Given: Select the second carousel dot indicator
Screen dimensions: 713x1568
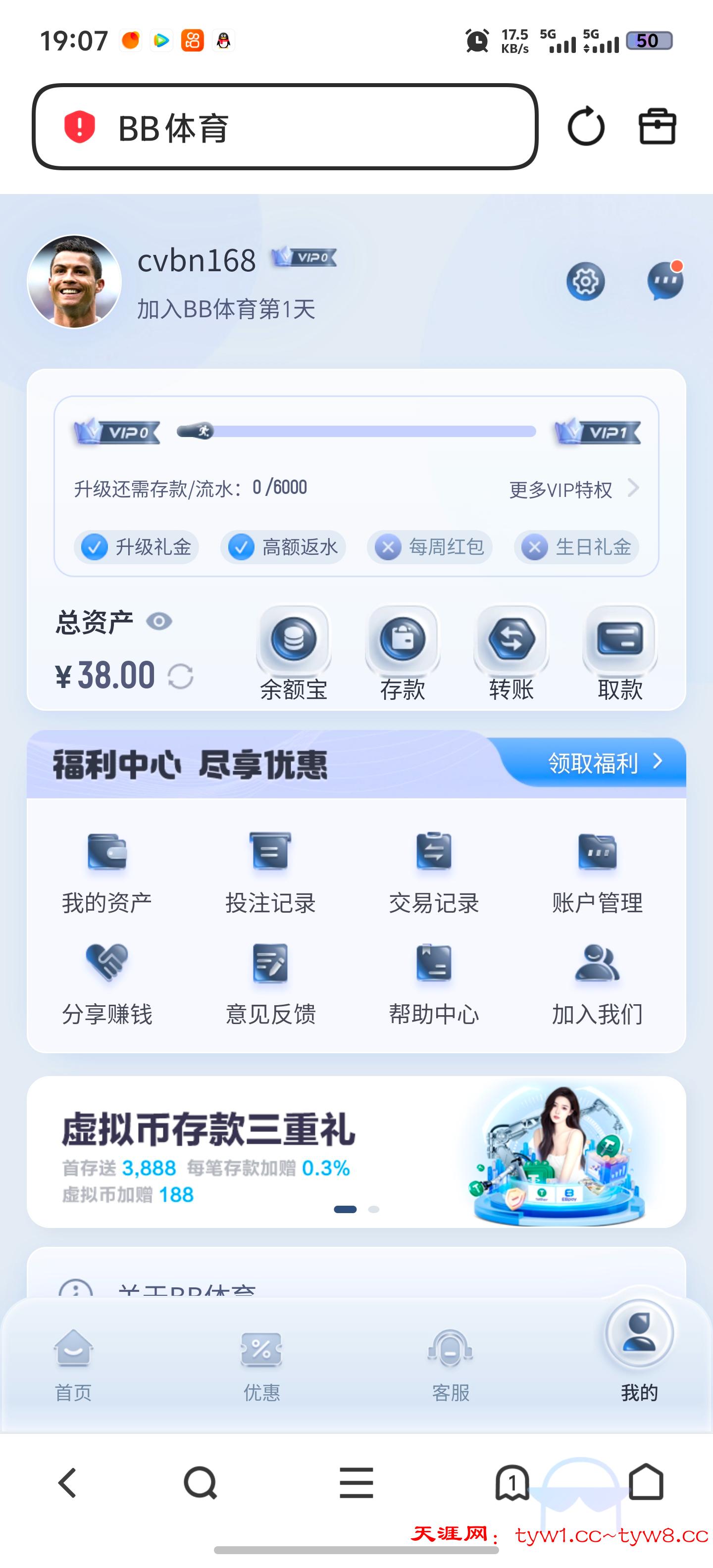Looking at the screenshot, I should pos(374,1209).
